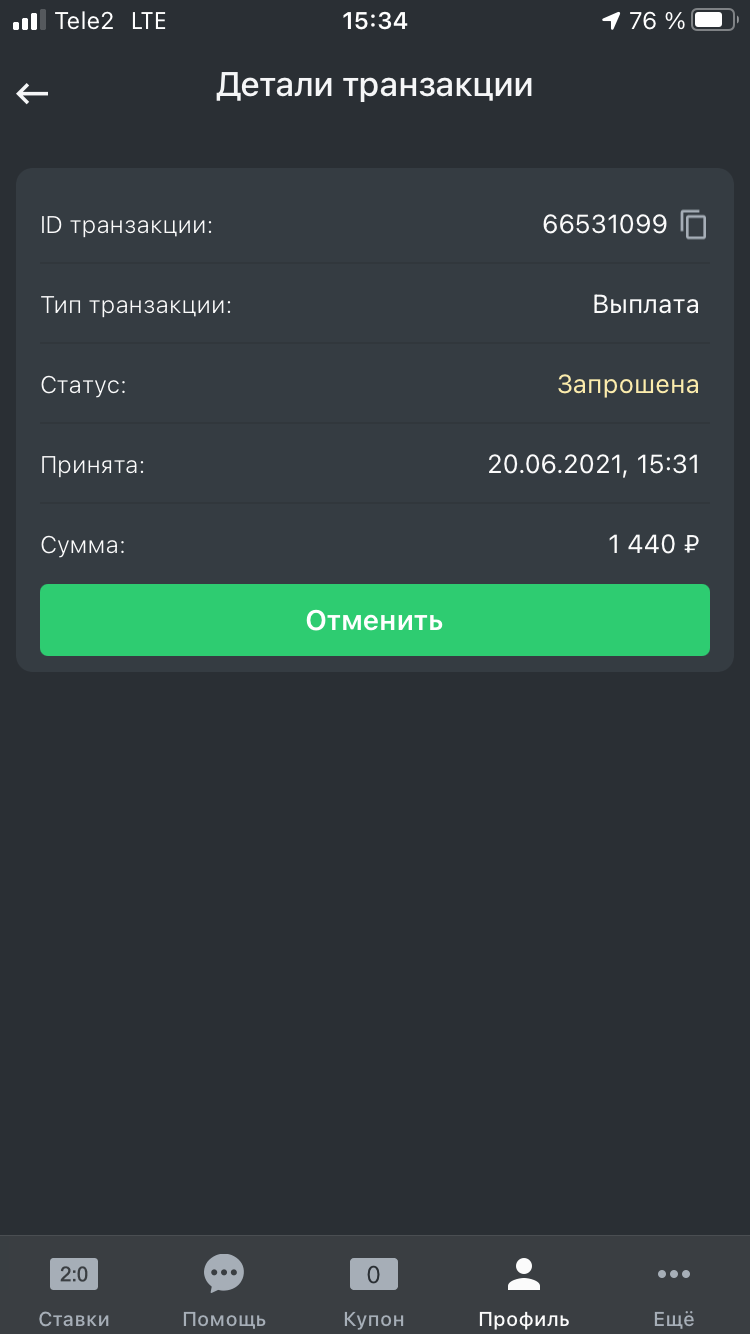Open the Купон tab
Viewport: 750px width, 1334px height.
click(x=374, y=1290)
